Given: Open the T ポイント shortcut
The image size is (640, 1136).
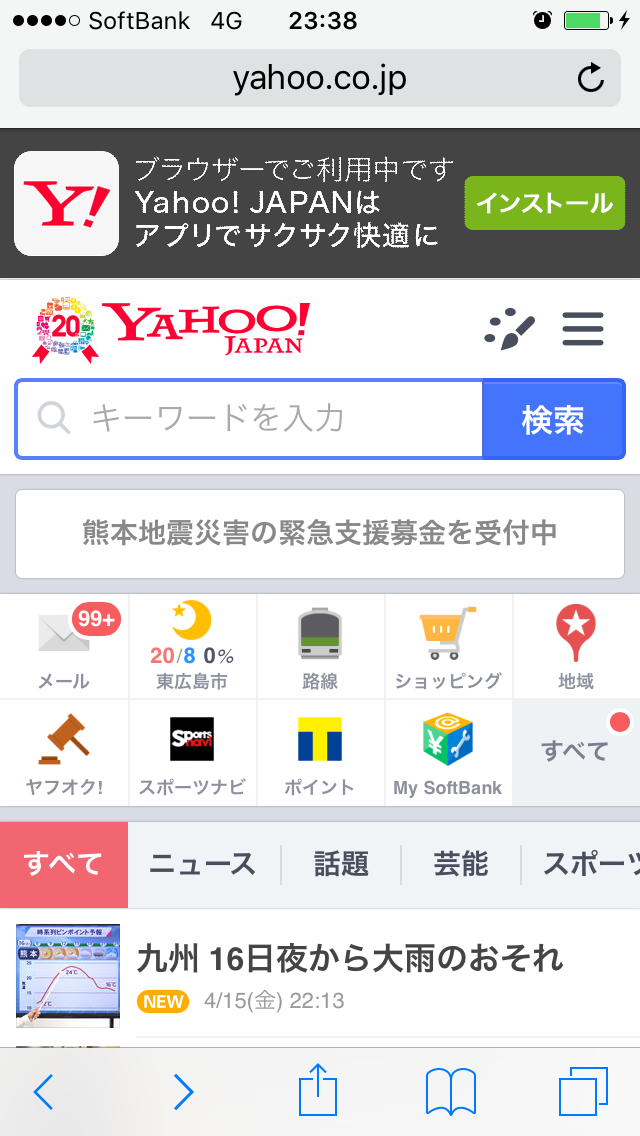Looking at the screenshot, I should pos(320,753).
